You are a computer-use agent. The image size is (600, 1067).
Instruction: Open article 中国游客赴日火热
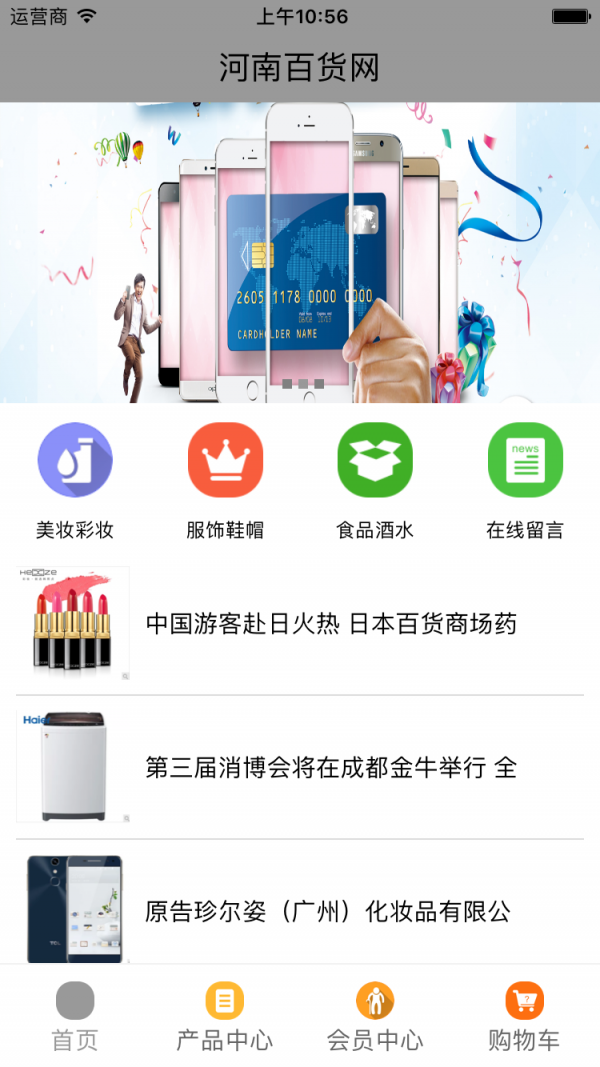click(331, 624)
